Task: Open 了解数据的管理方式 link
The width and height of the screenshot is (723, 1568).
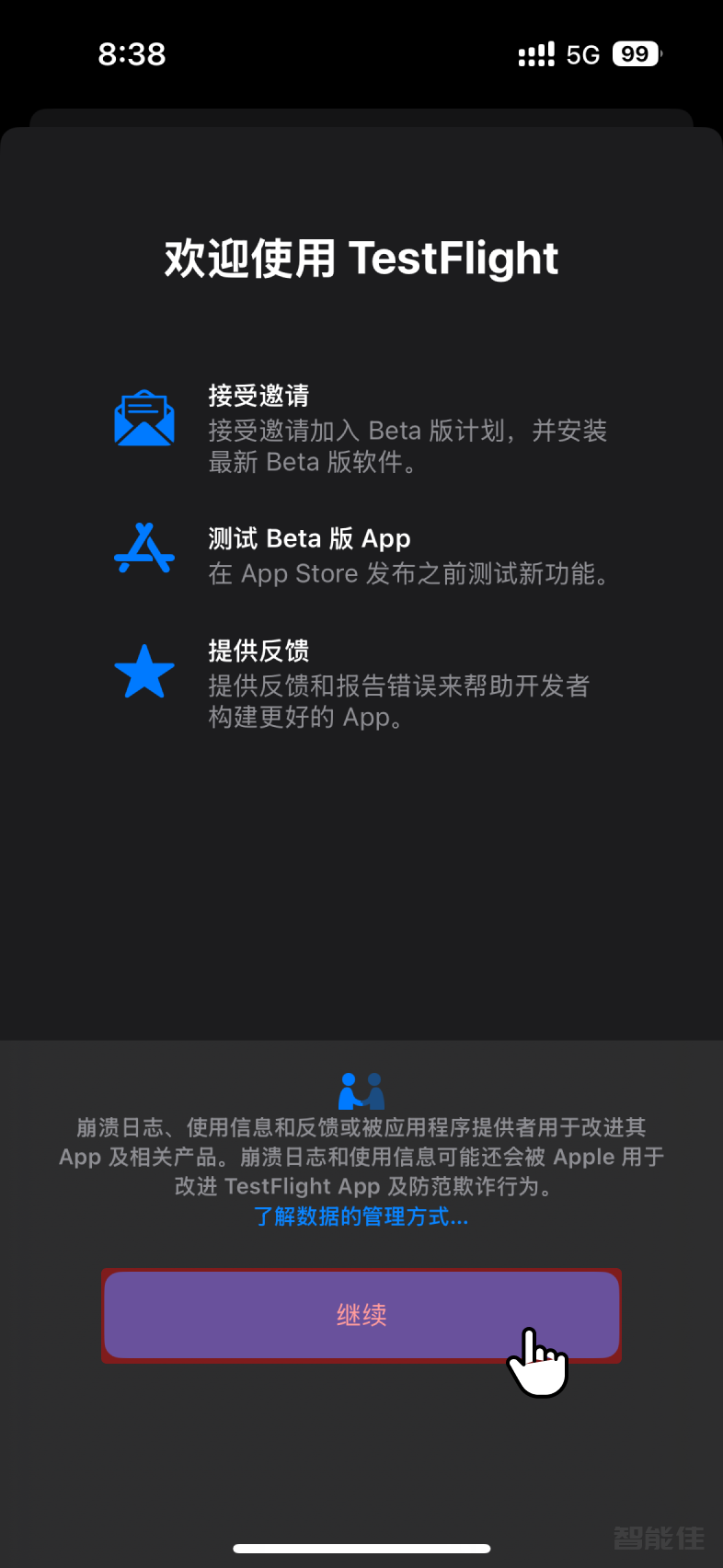Action: [361, 1216]
